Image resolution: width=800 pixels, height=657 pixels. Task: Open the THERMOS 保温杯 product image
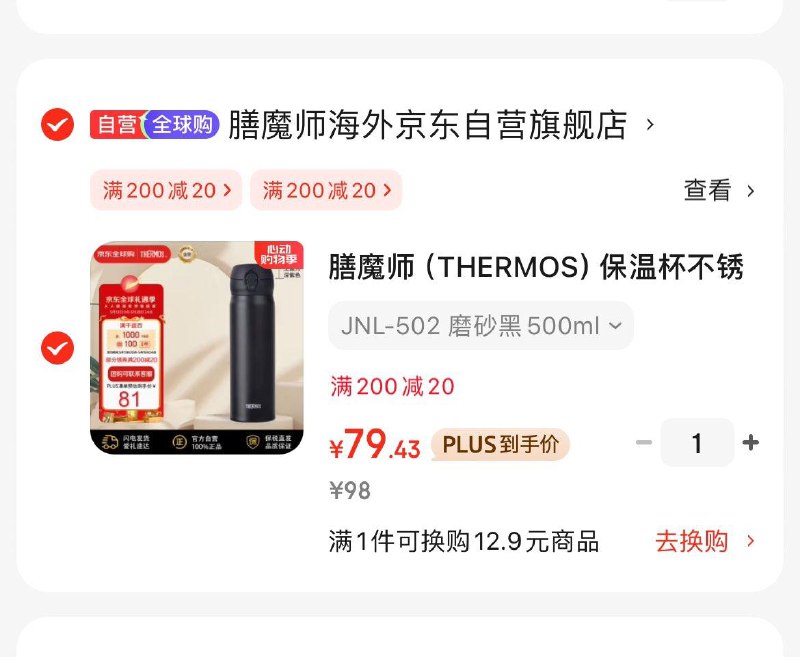pyautogui.click(x=197, y=348)
